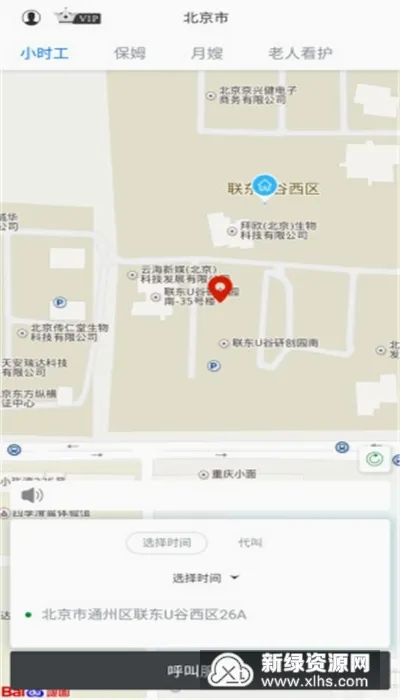Open the VIP membership badge

78,17
